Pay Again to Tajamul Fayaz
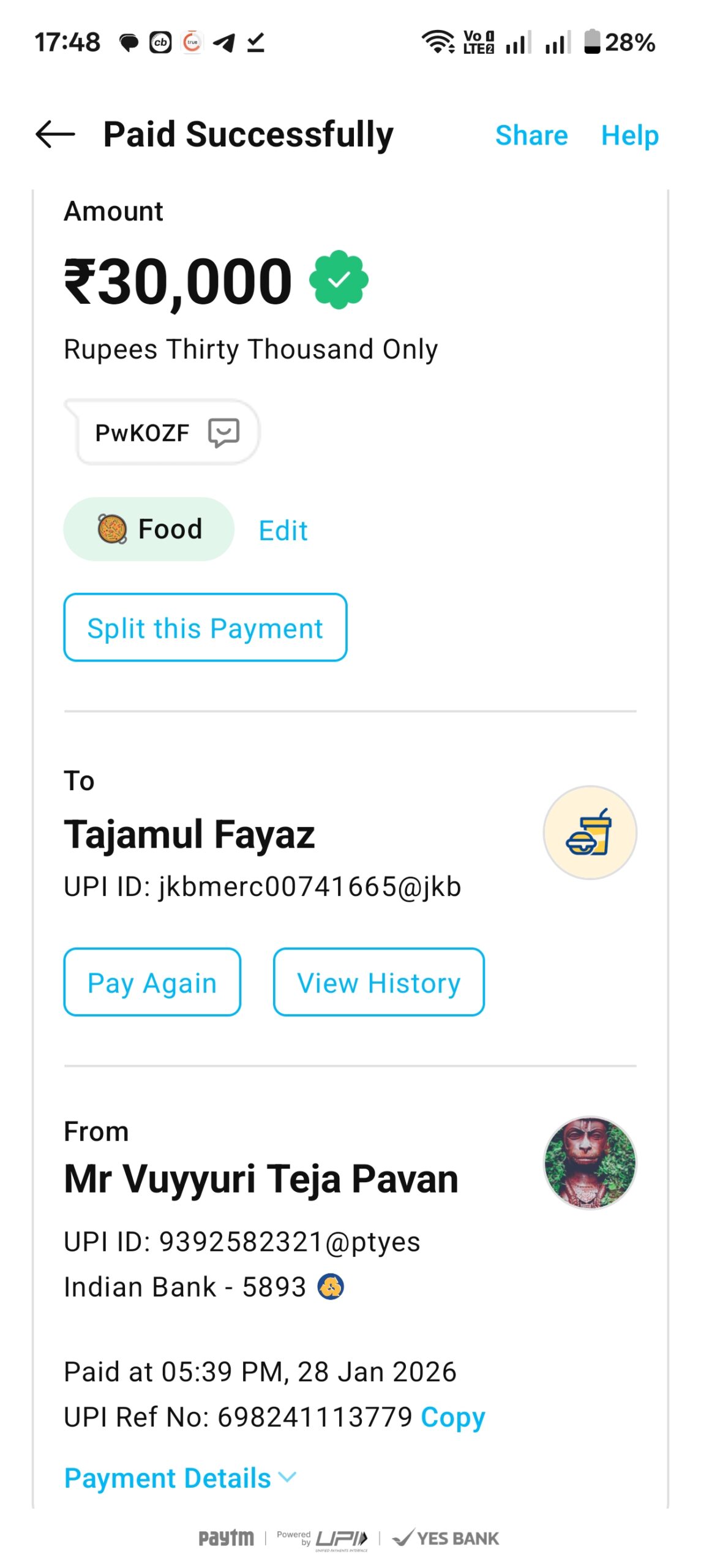 coord(152,982)
